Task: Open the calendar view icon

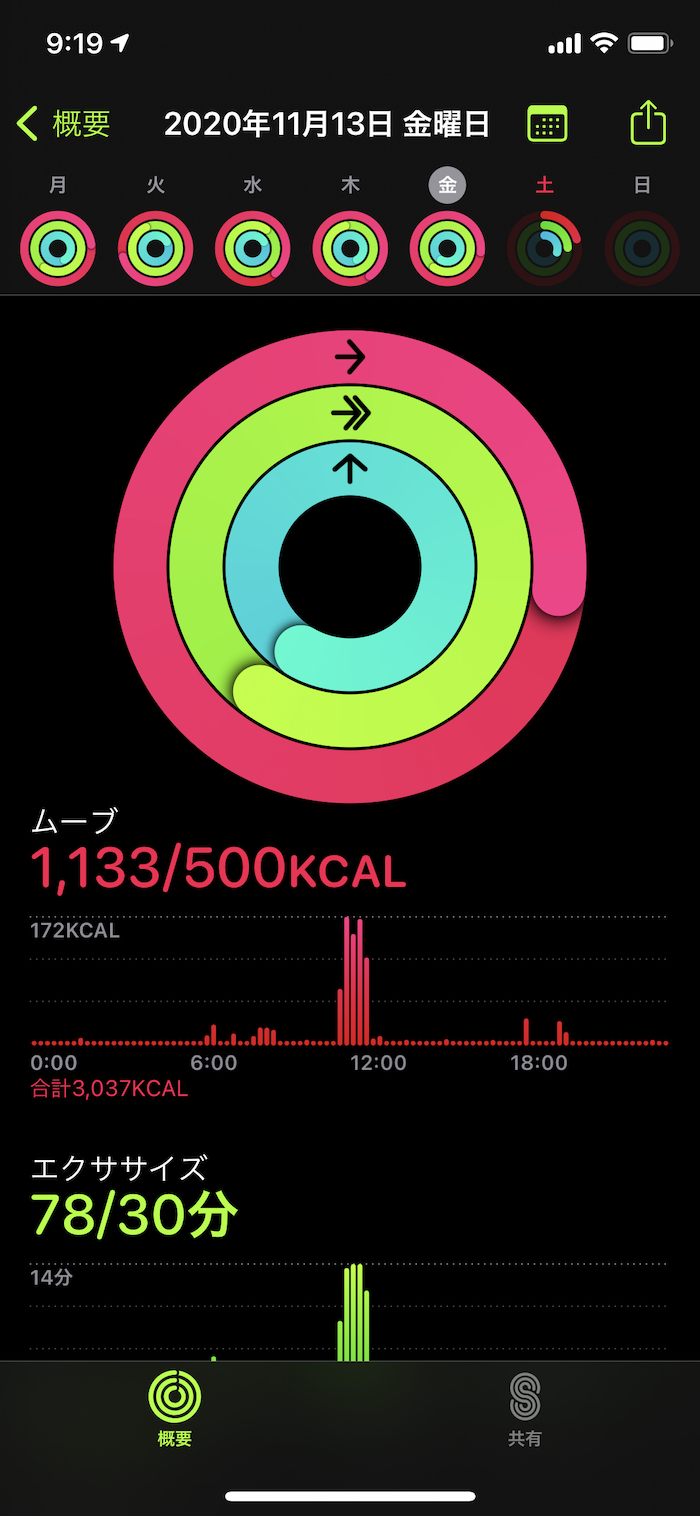Action: point(547,124)
